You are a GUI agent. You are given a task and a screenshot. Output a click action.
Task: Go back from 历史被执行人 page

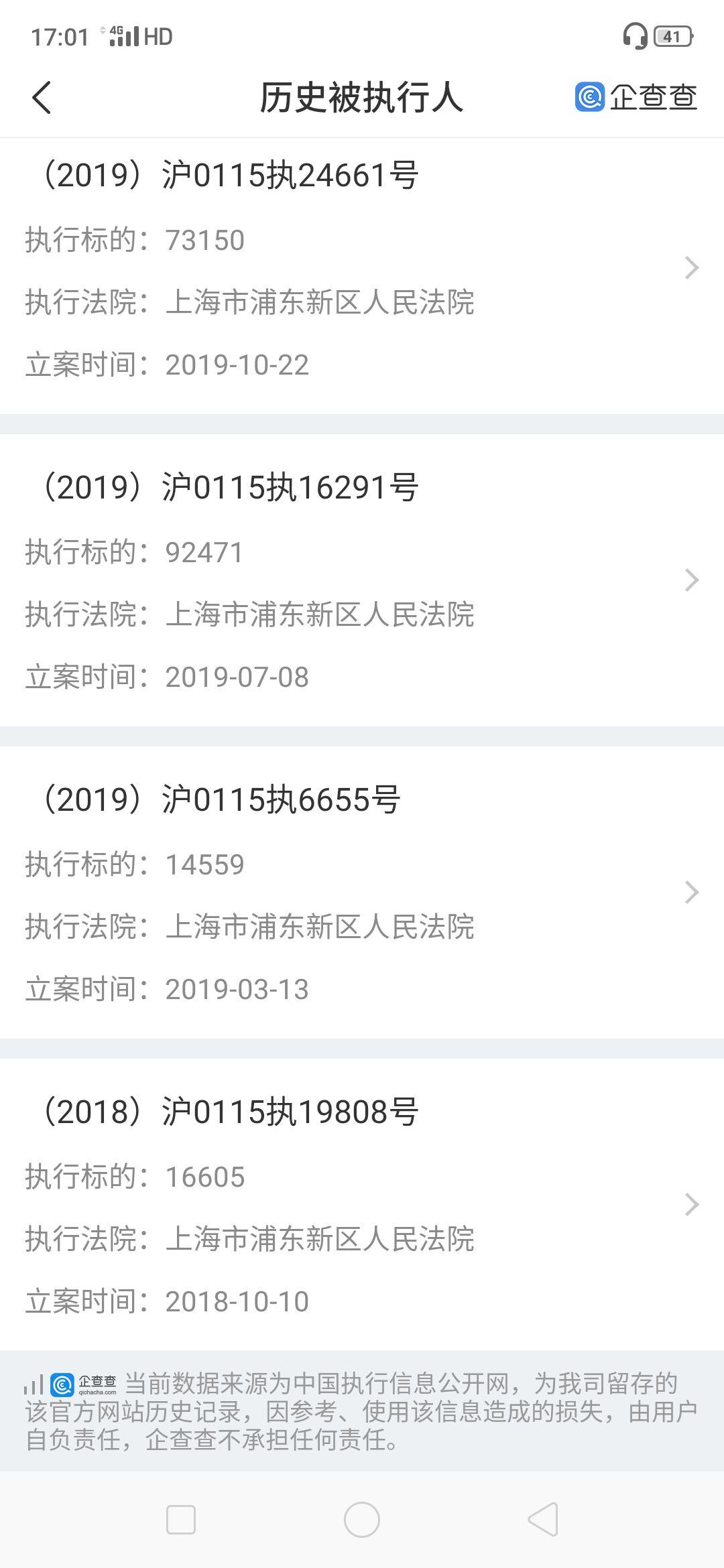coord(42,98)
